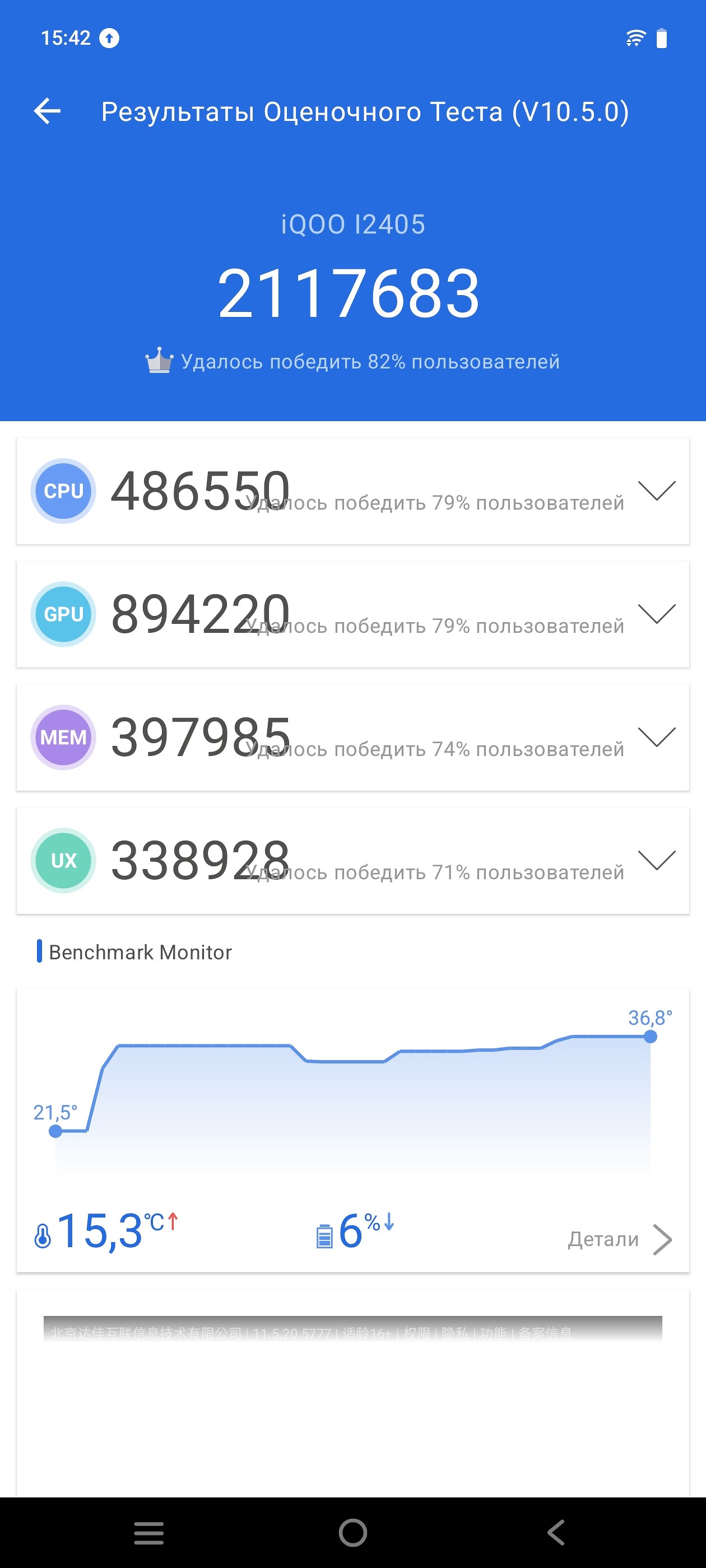Expand the UX score section

point(656,860)
